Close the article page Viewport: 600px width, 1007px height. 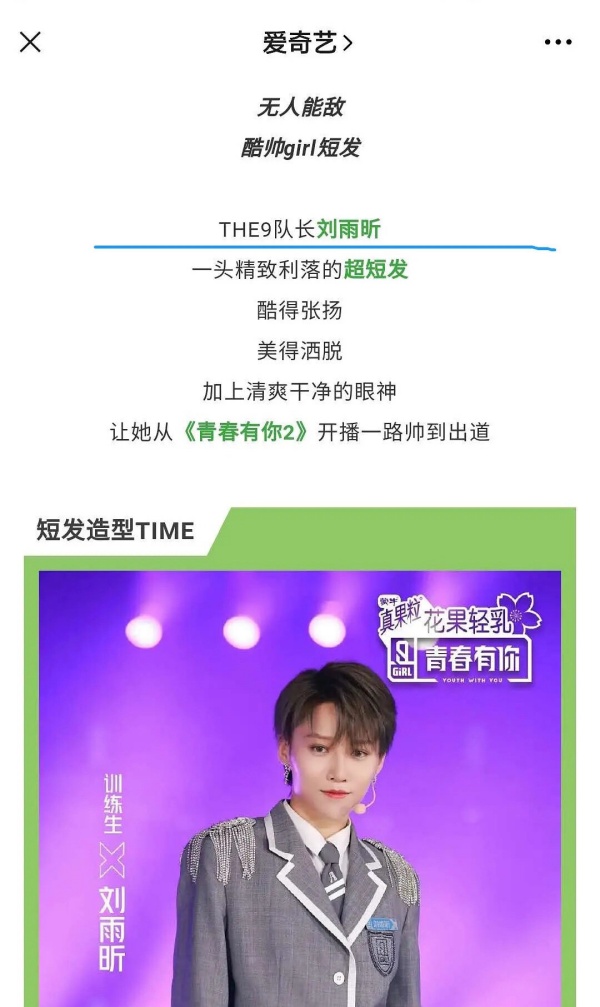click(x=31, y=42)
